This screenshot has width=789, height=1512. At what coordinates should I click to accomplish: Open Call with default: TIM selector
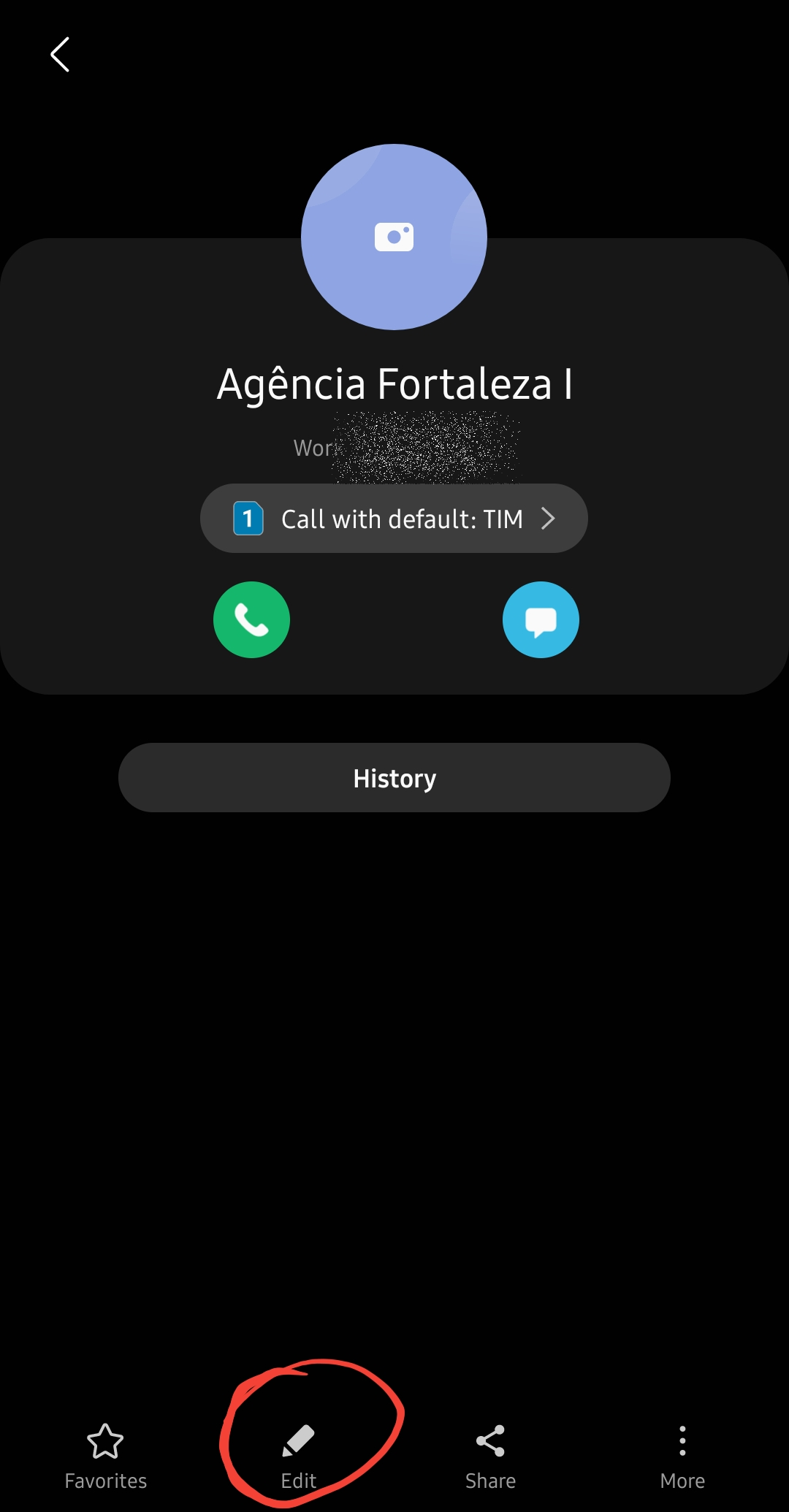(394, 519)
